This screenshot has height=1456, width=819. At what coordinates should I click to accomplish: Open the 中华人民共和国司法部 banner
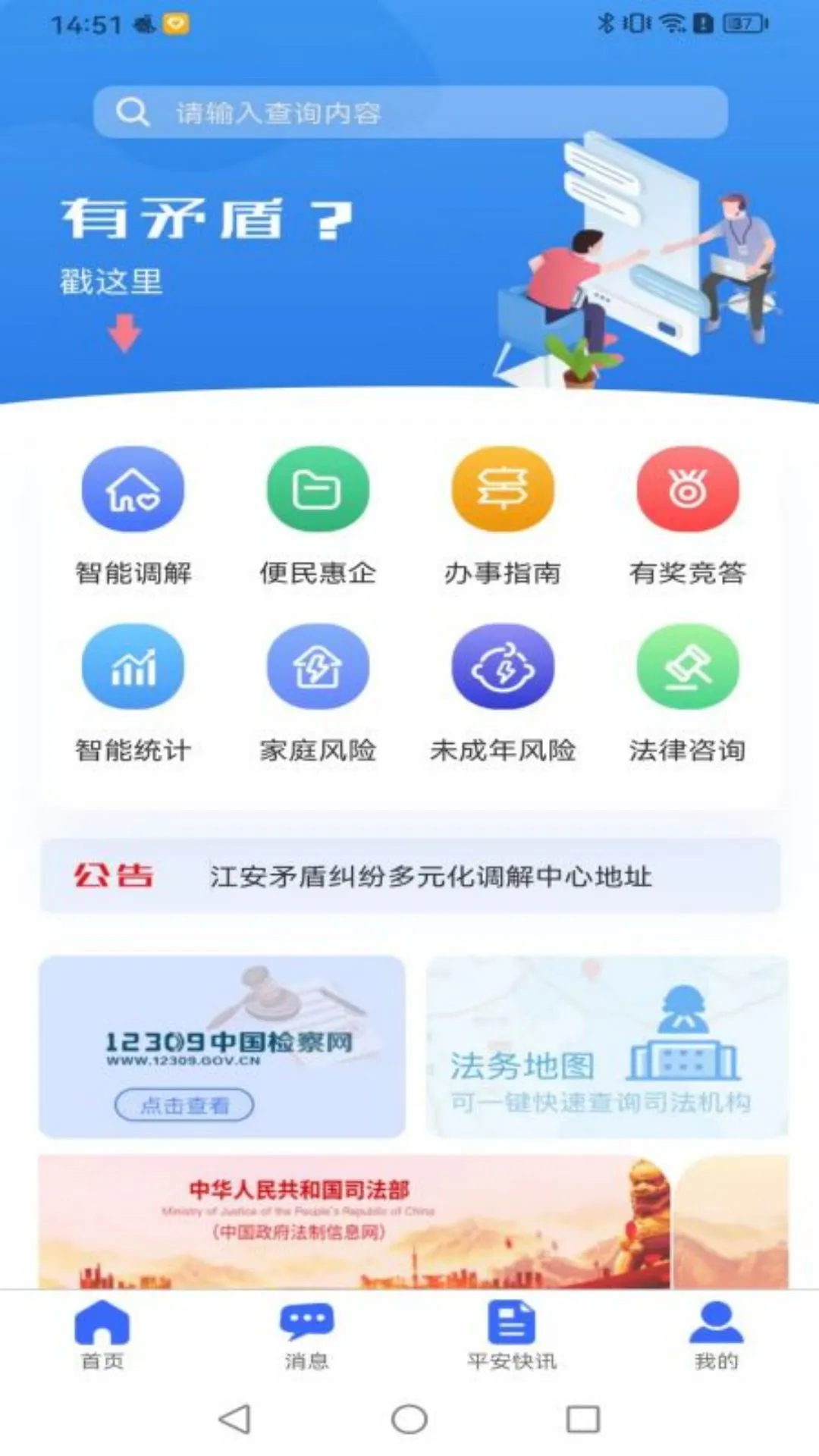354,1221
